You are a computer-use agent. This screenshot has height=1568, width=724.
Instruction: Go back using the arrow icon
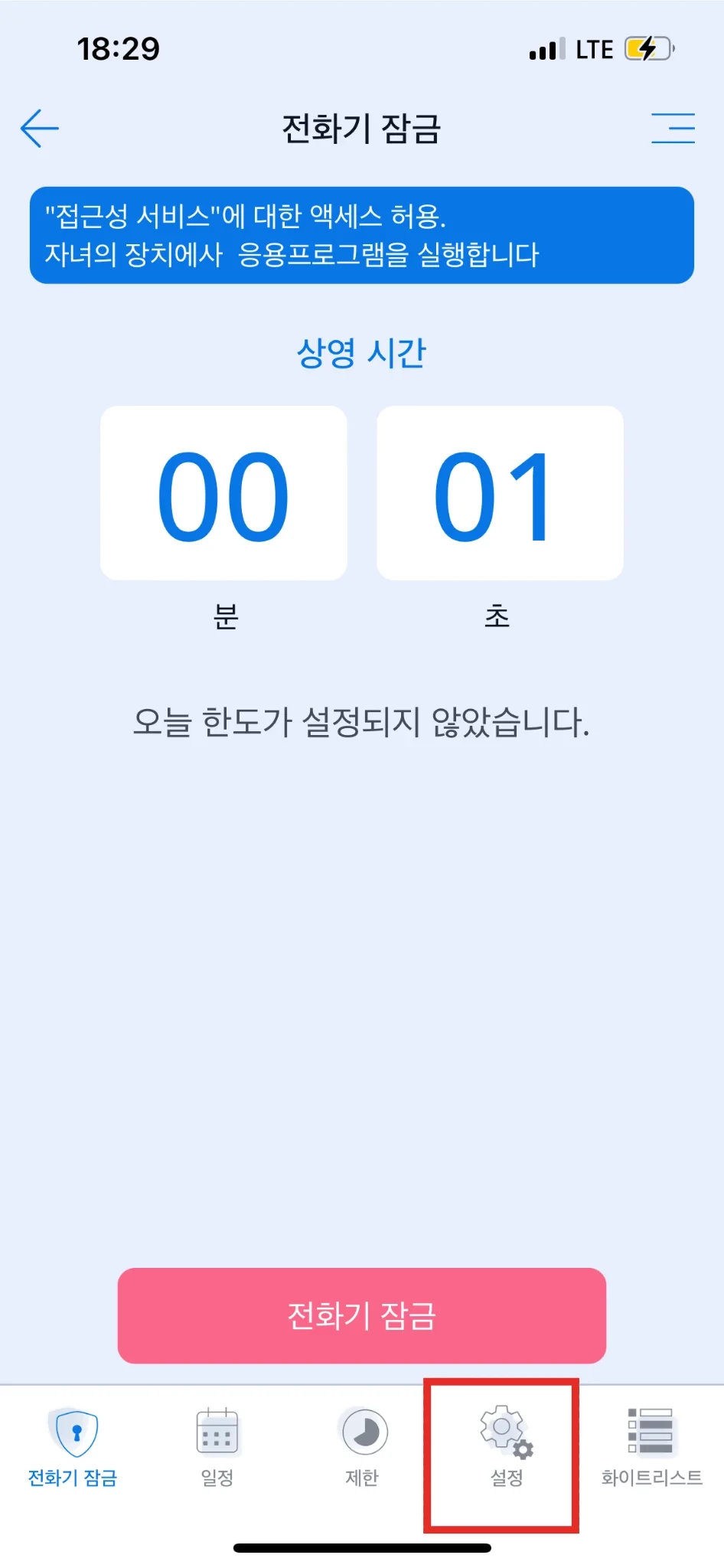pos(40,128)
